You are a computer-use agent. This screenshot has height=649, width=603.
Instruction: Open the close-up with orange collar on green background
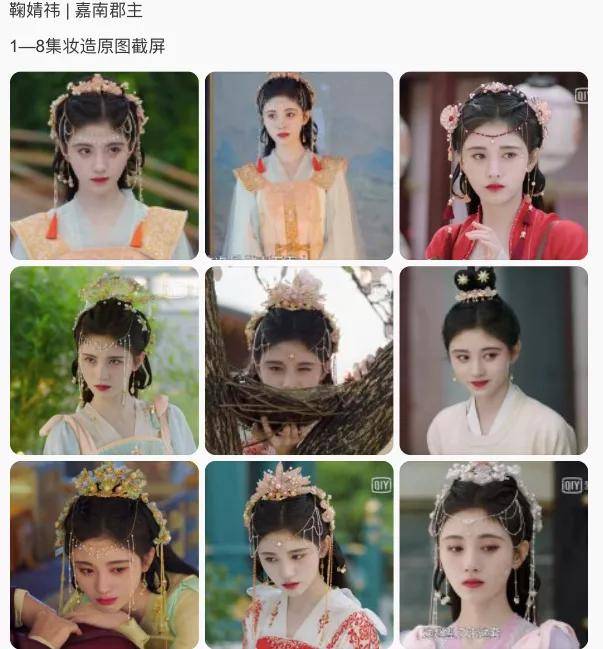(104, 166)
